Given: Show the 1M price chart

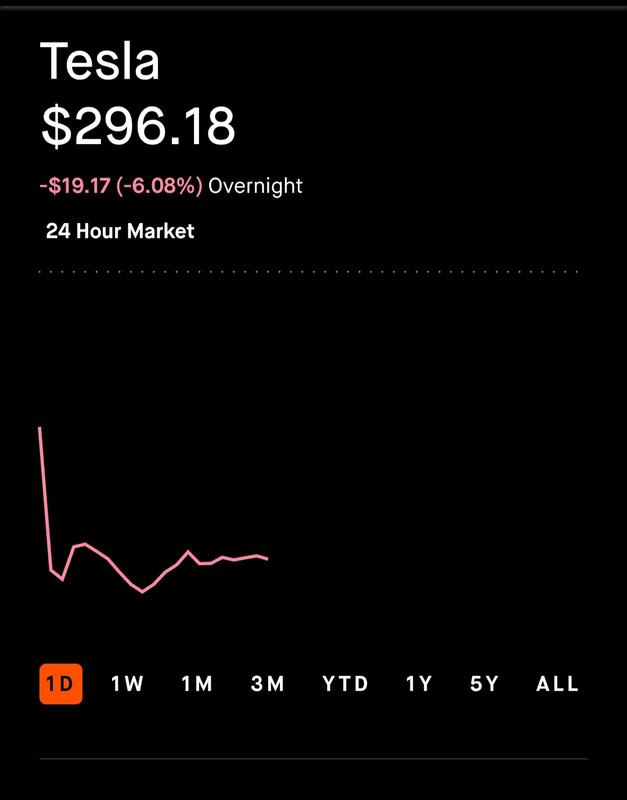Looking at the screenshot, I should [x=197, y=684].
